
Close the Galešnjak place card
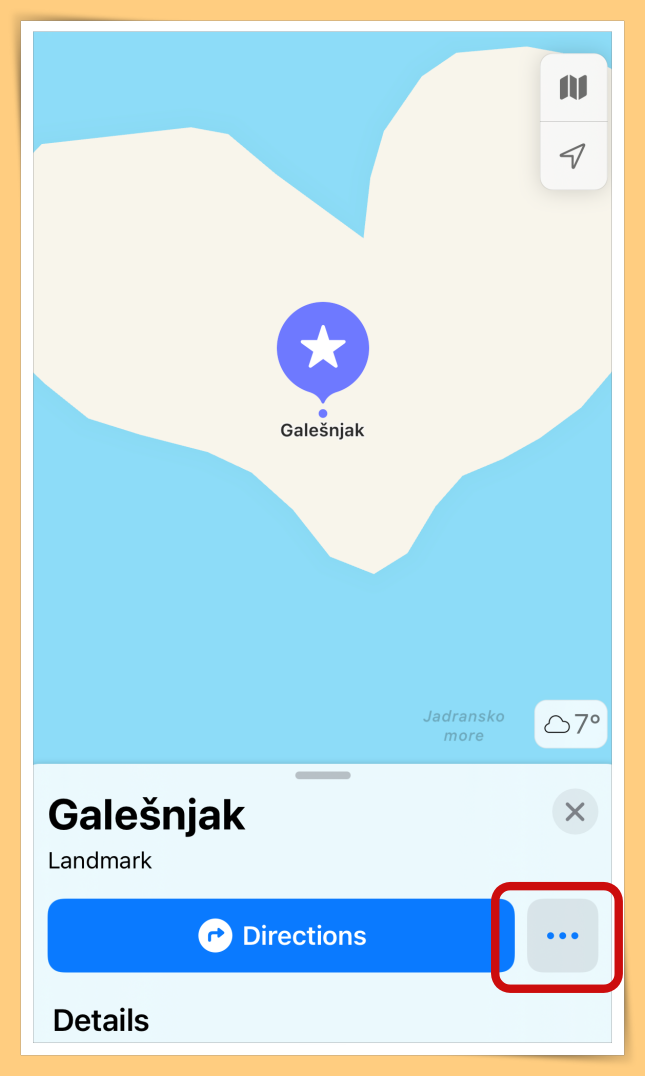click(x=575, y=812)
